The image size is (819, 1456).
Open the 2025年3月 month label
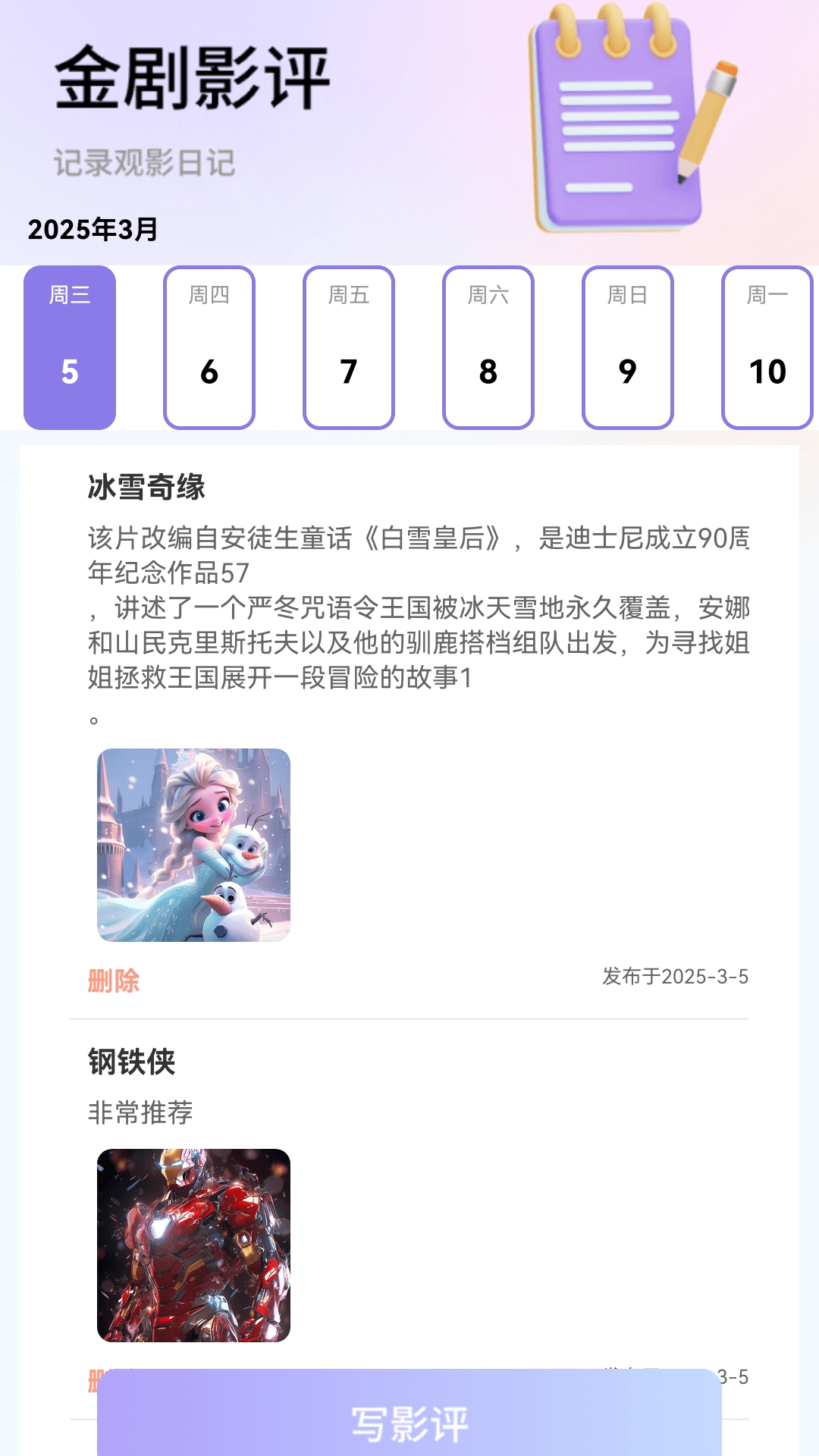pos(91,229)
